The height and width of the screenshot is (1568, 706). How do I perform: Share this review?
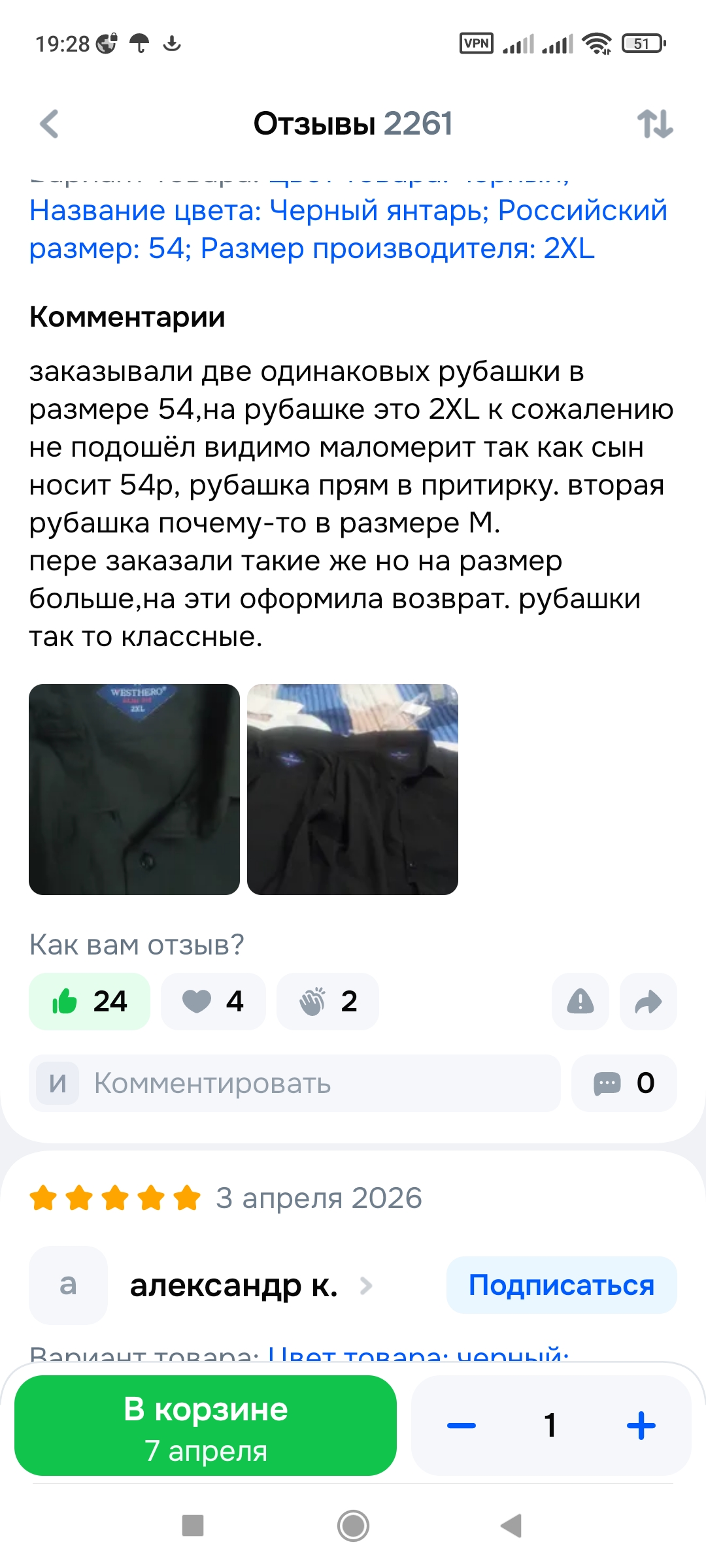coord(648,1001)
